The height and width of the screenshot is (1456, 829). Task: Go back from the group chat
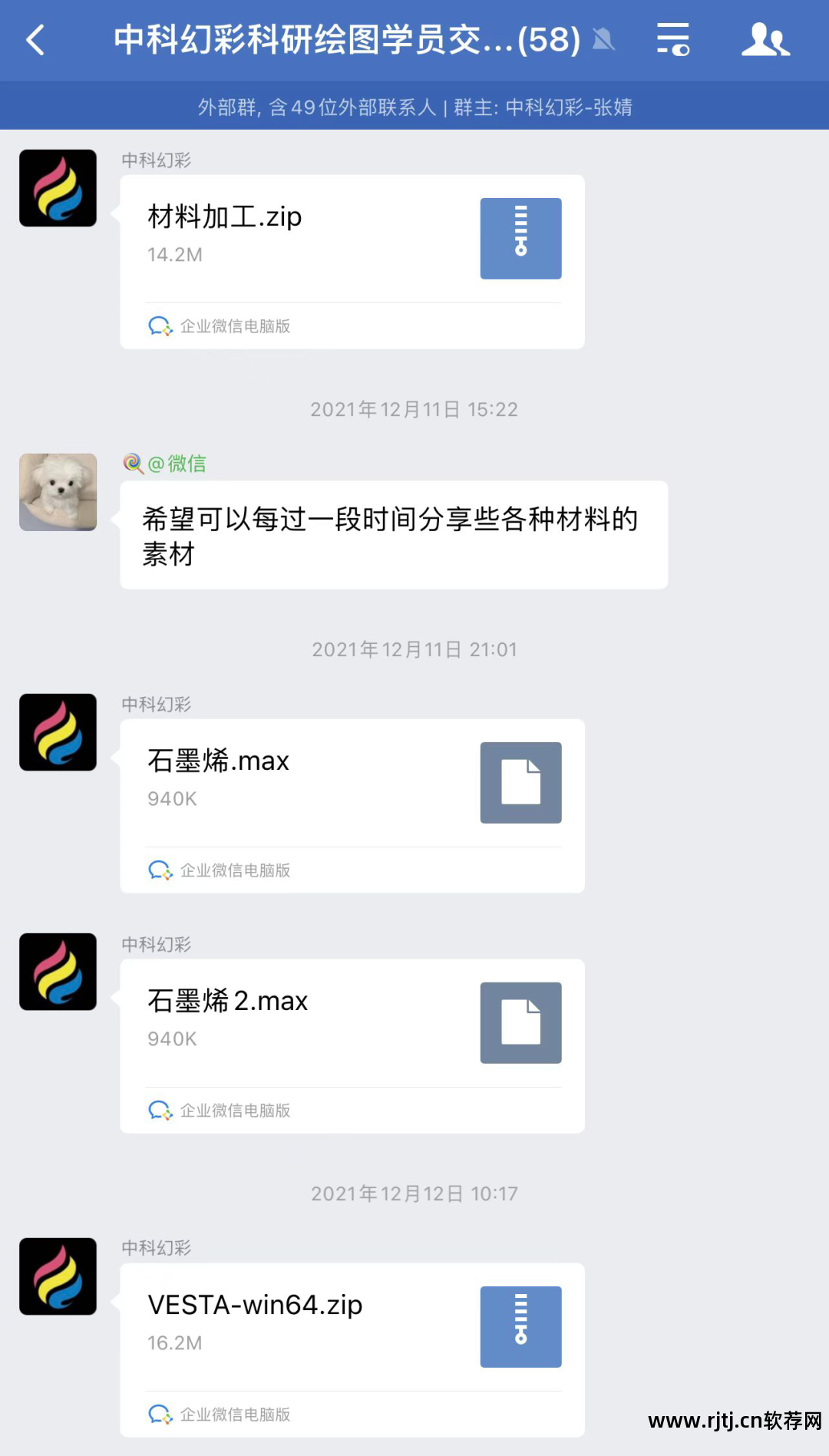coord(35,40)
